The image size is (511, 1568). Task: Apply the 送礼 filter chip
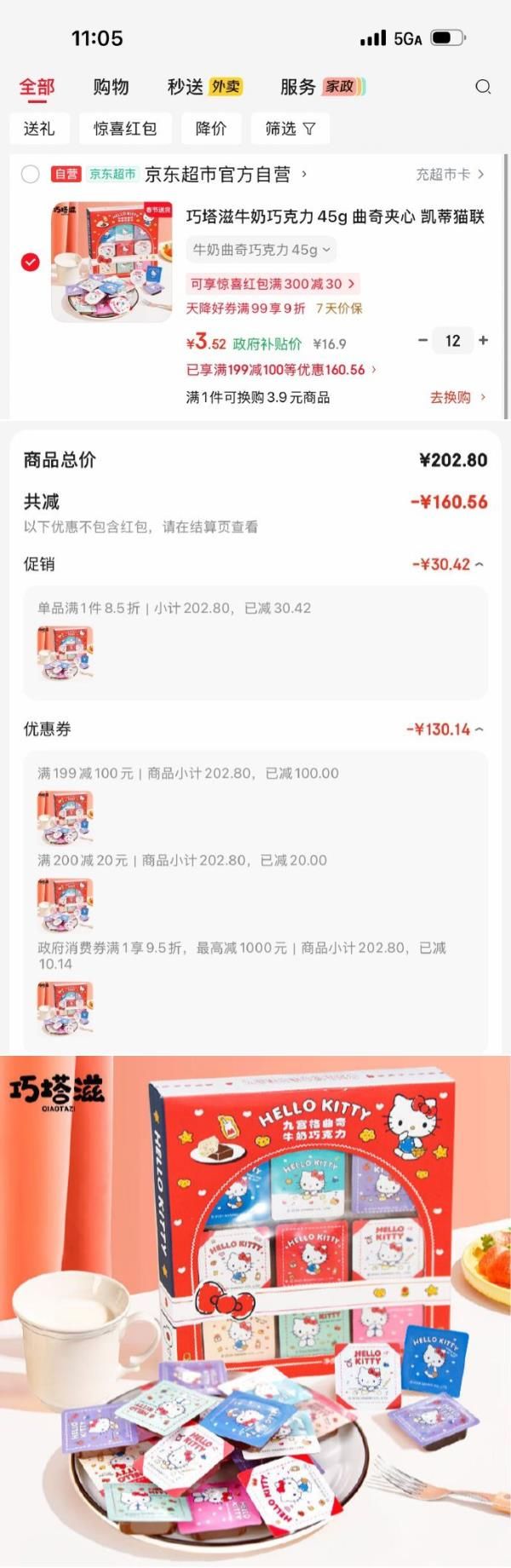38,129
